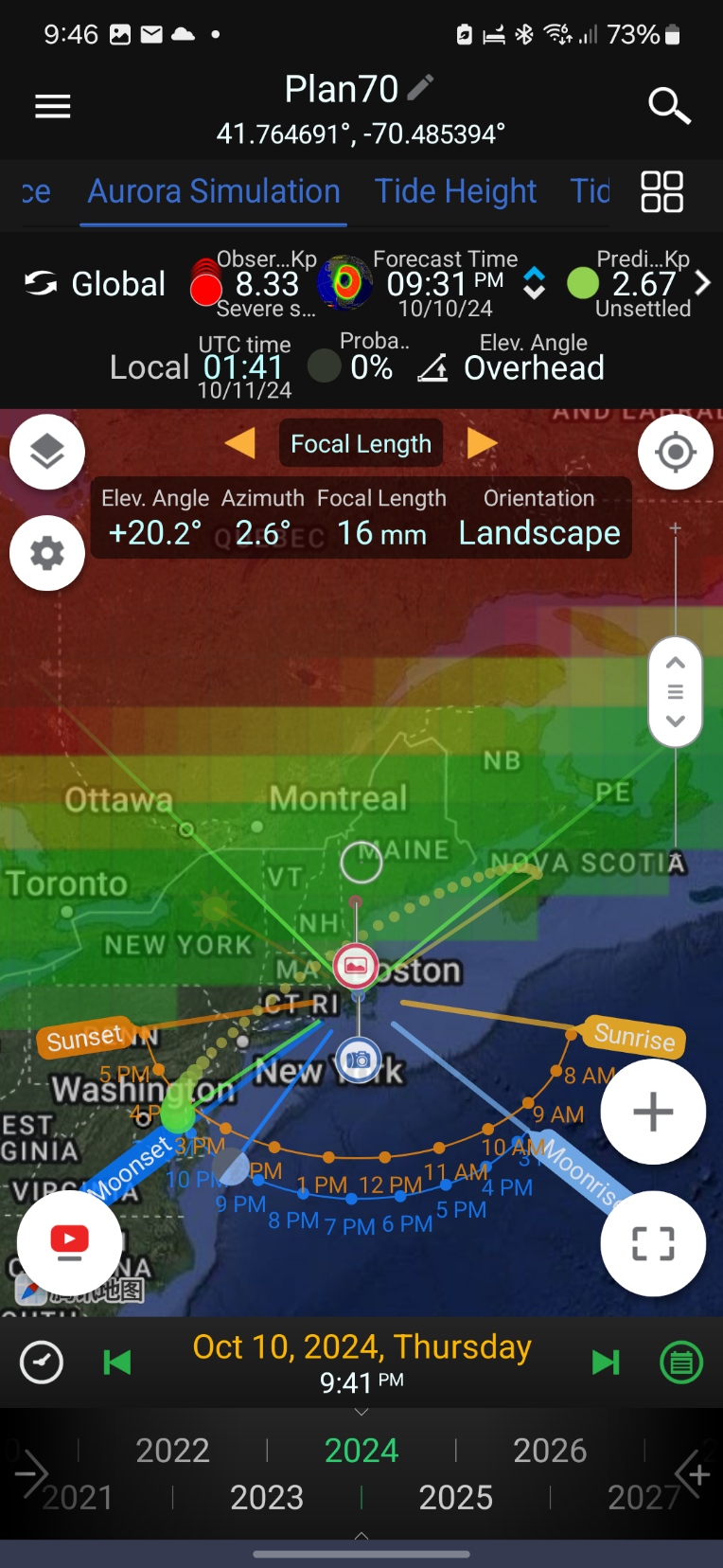Viewport: 723px width, 1568px height.
Task: Switch to the Tide Height tab
Action: (x=455, y=191)
